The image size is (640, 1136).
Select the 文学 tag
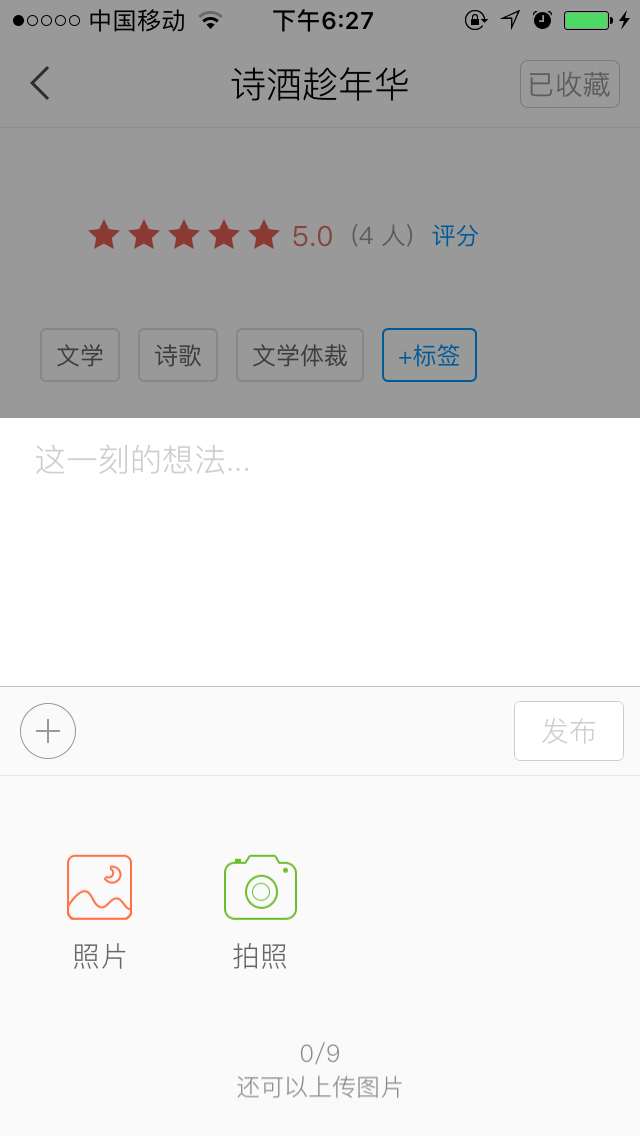pos(80,355)
